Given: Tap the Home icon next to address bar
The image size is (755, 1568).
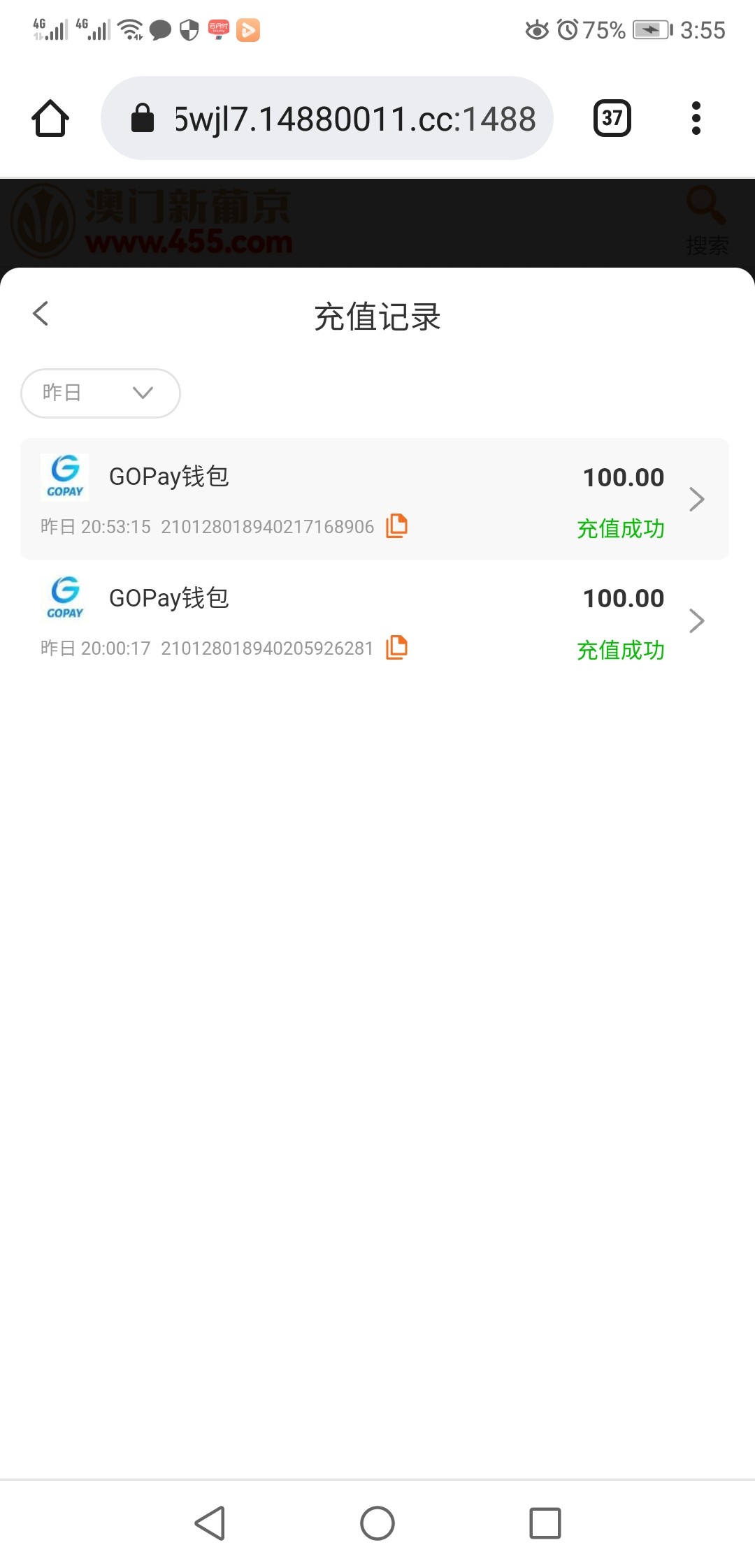Looking at the screenshot, I should coord(49,117).
